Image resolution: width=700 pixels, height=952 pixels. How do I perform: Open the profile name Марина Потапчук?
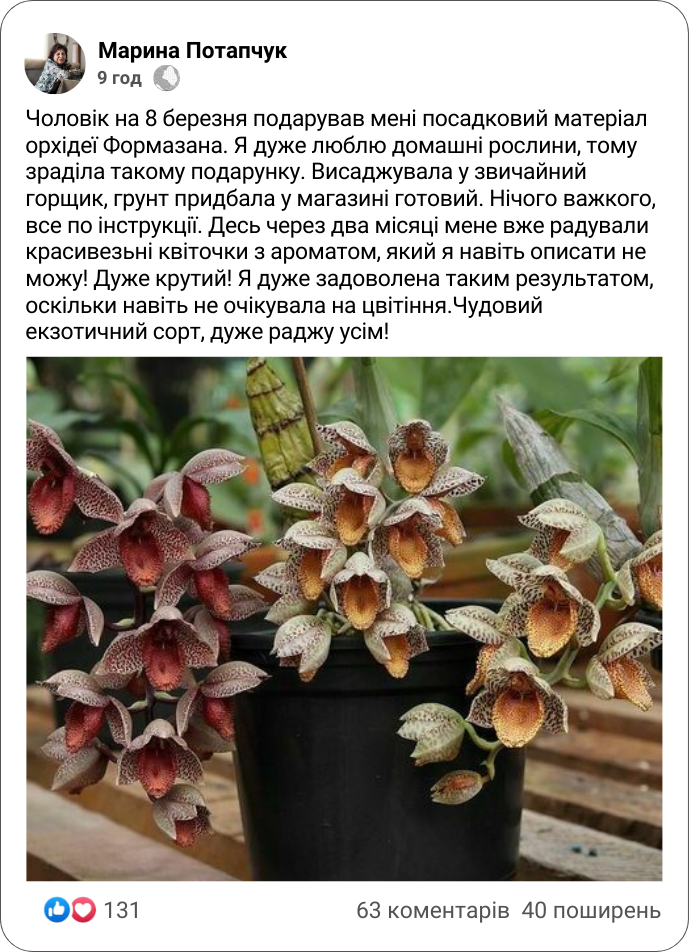click(192, 51)
